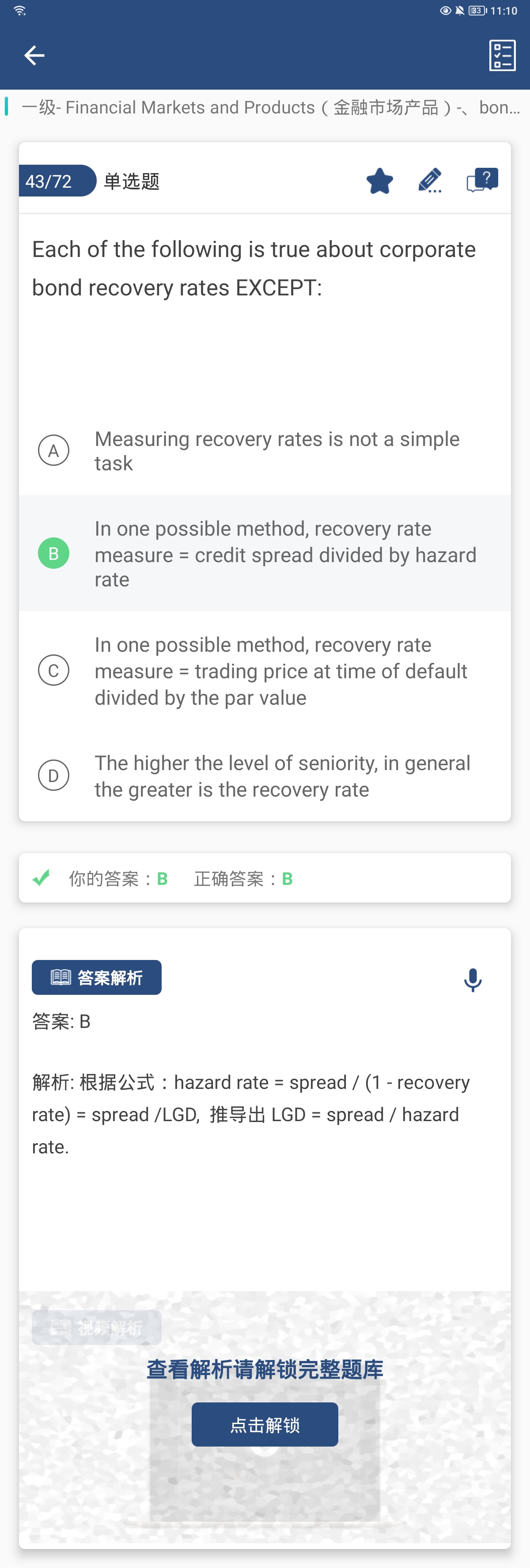Tap 点击解锁 to unlock the question bank
Screen dimensions: 530x1568
(x=265, y=1424)
